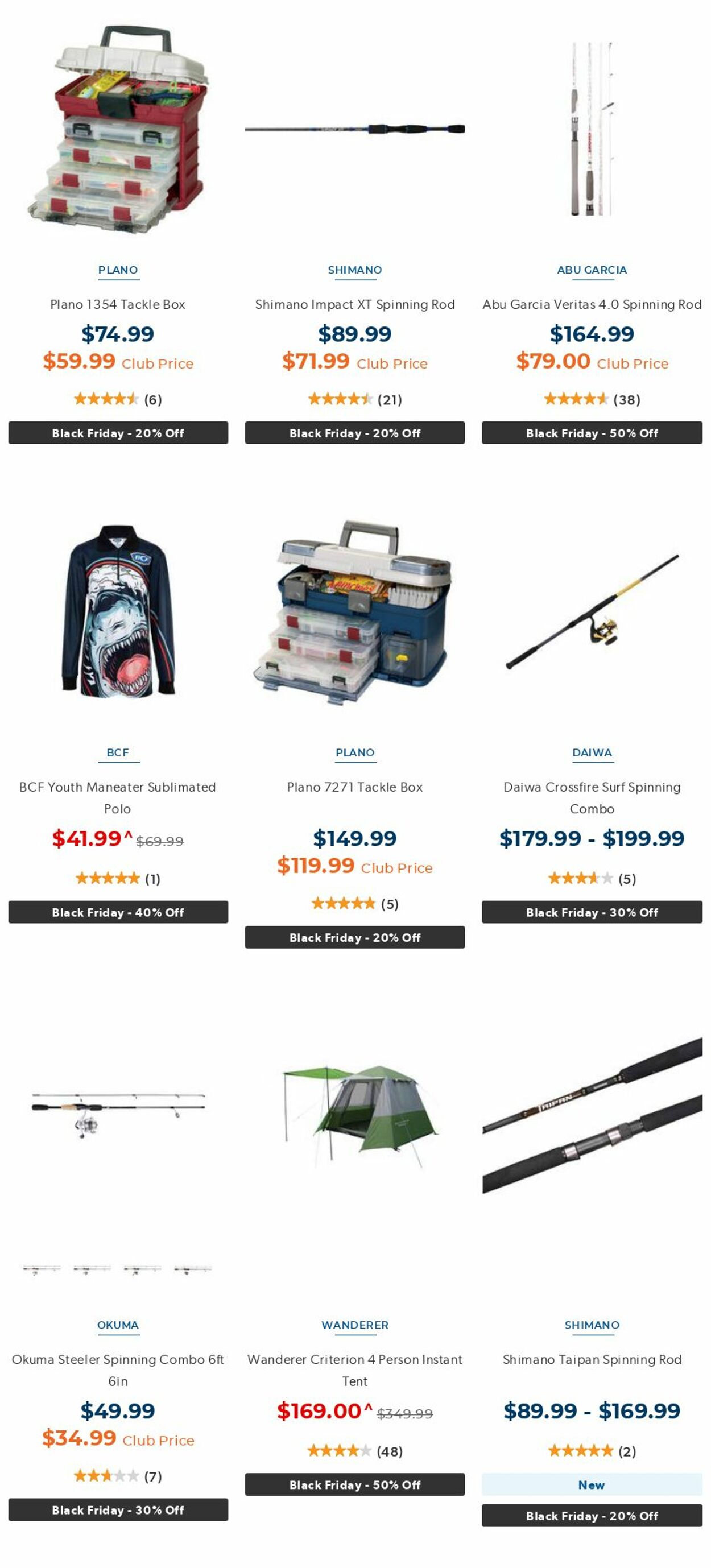Open the OKUMA brand link

pos(118,1325)
